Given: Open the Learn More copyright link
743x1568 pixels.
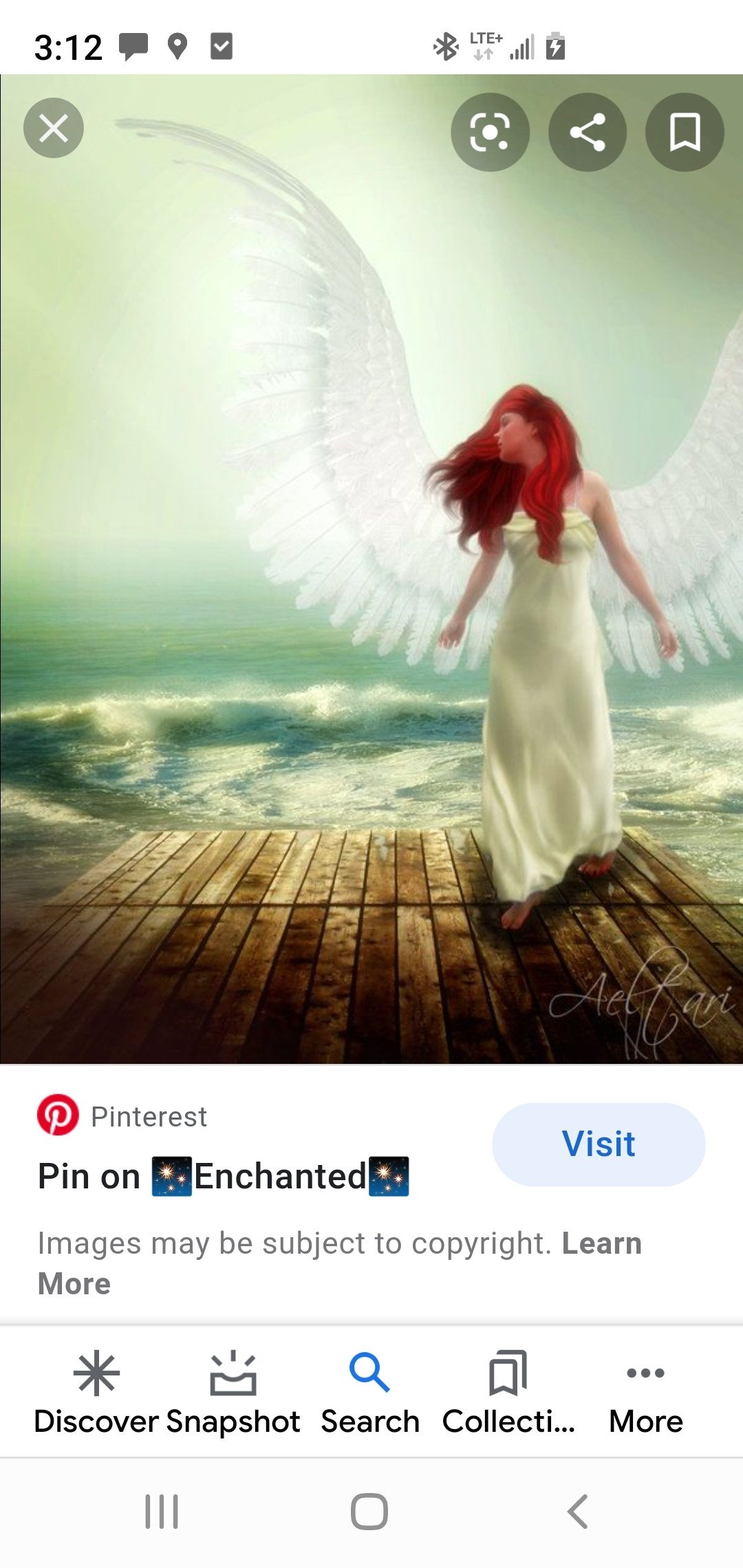Looking at the screenshot, I should [601, 1243].
